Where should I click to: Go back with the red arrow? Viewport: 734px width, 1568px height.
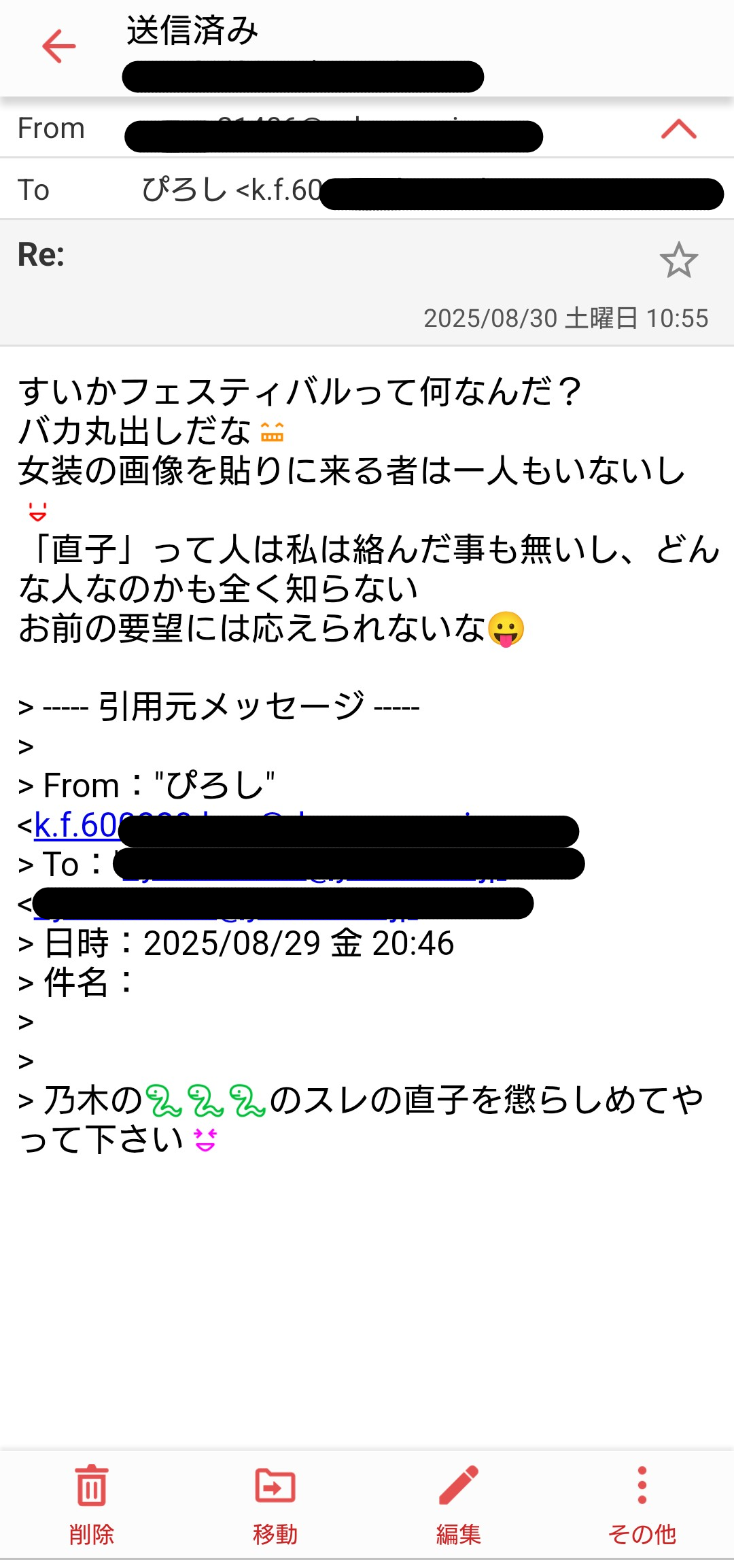click(x=58, y=46)
